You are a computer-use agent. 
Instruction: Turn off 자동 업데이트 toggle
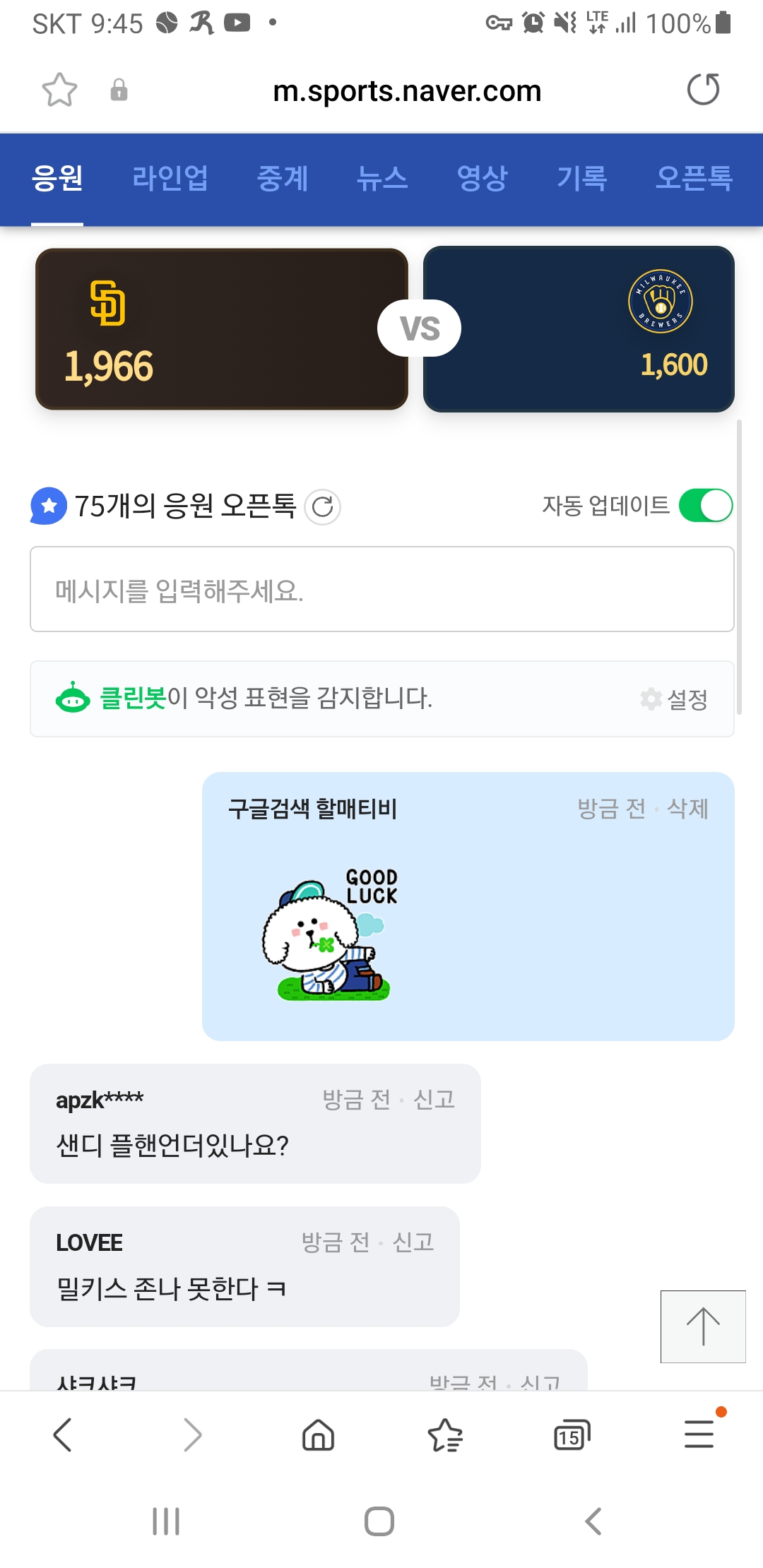tap(705, 506)
